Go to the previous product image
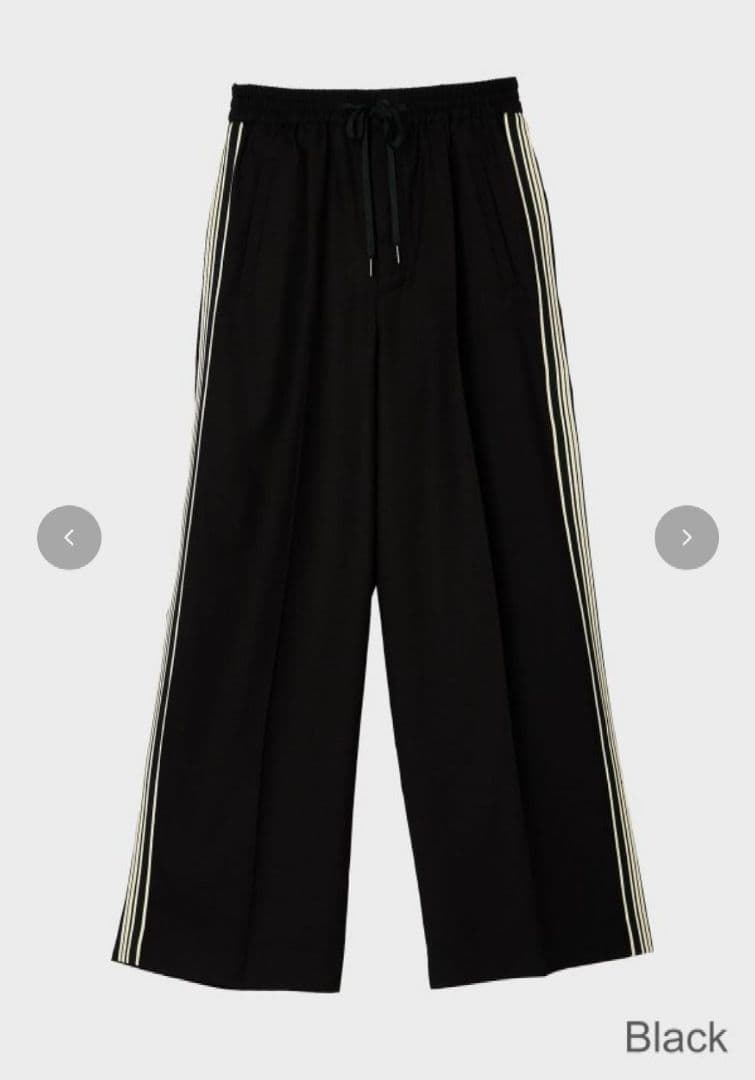Screen dimensions: 755x1080 point(69,537)
